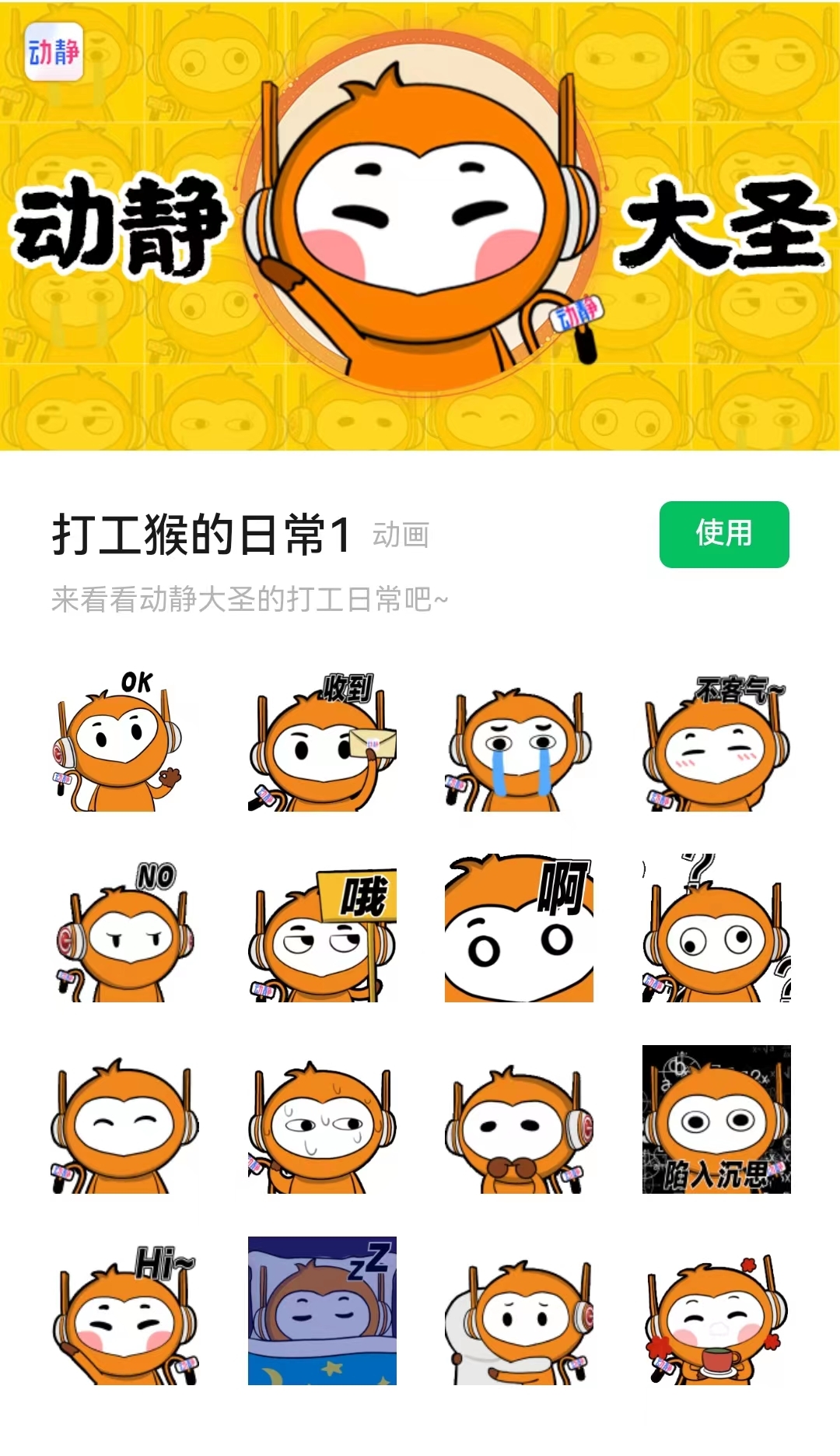Tap the green 使用 button
Viewport: 840px width, 1456px height.
[723, 534]
